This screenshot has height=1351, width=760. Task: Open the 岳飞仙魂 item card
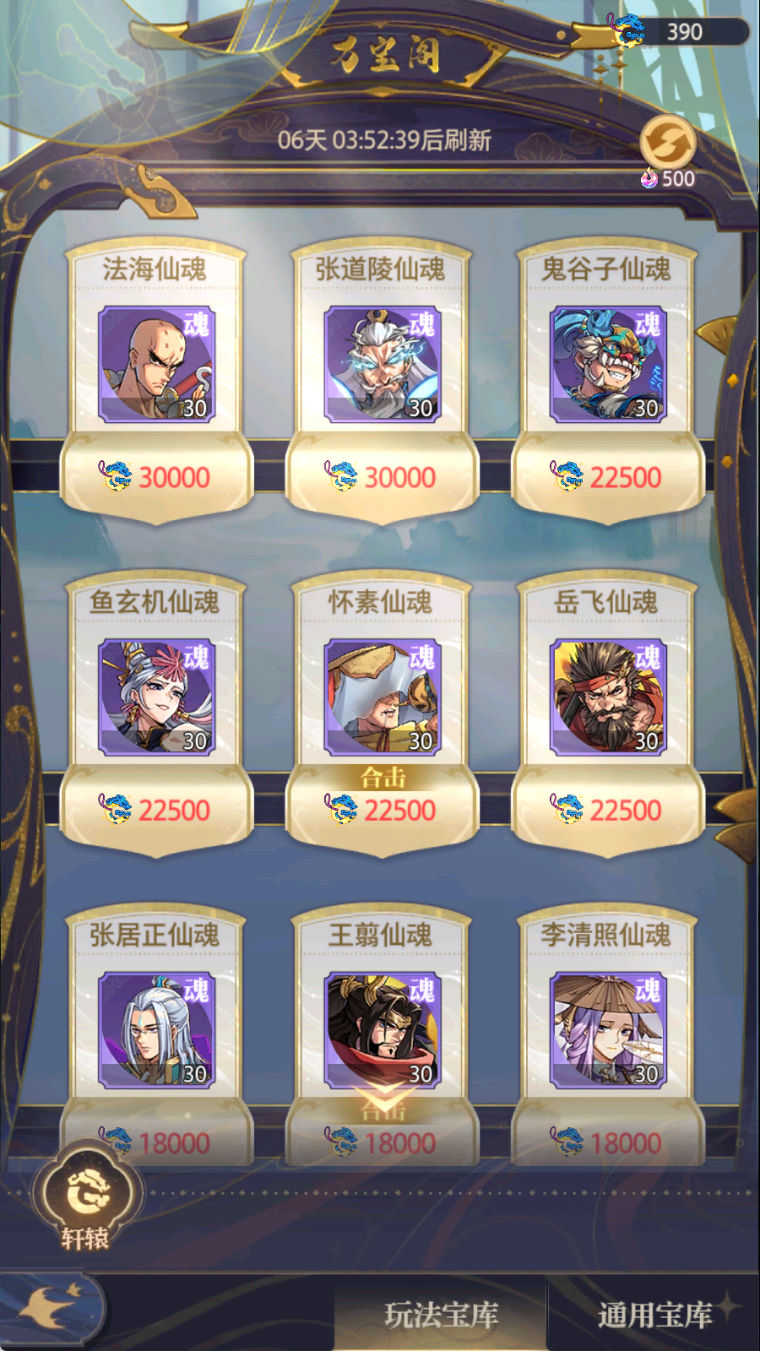[x=608, y=697]
